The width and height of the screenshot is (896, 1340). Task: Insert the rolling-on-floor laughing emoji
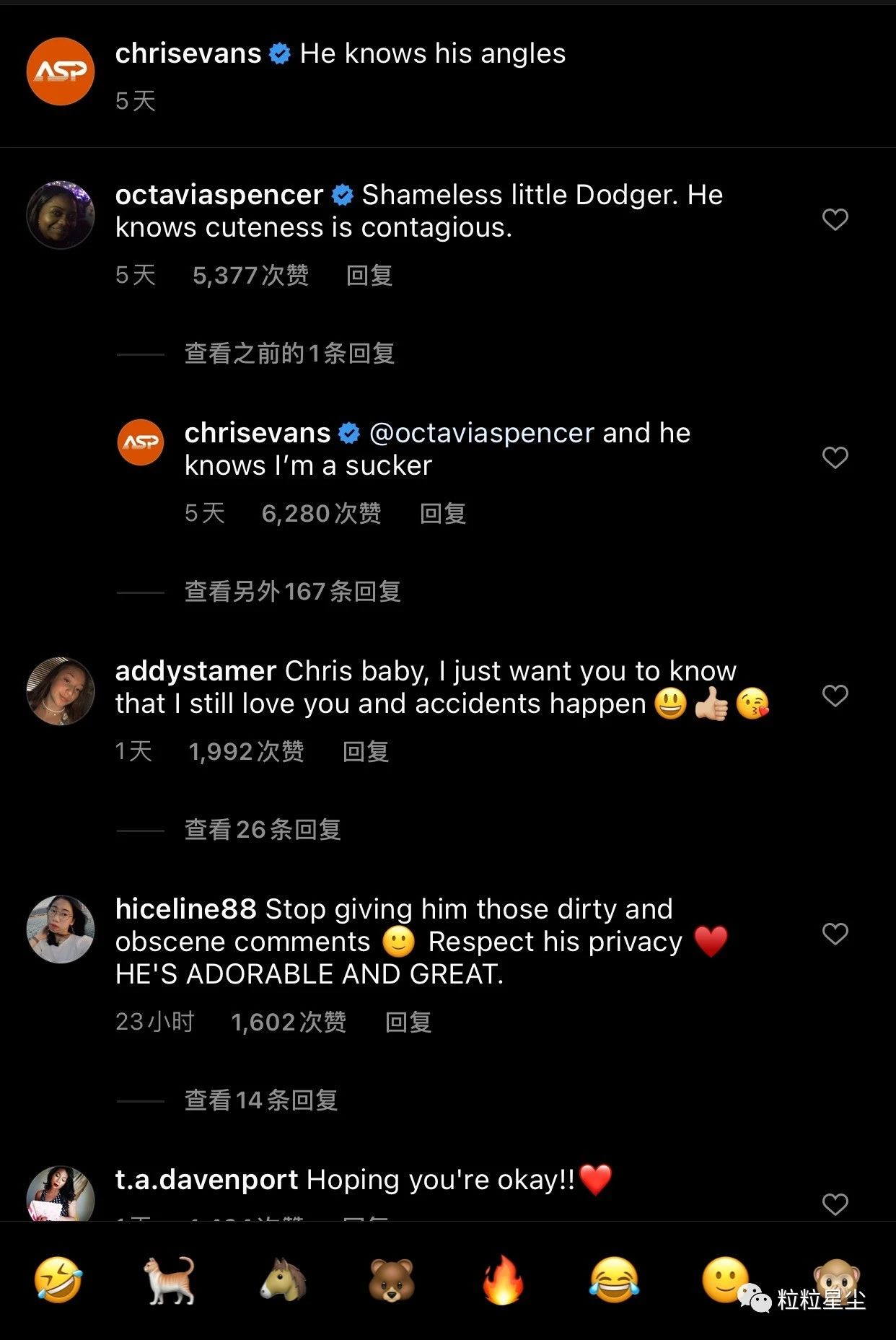pyautogui.click(x=58, y=1279)
